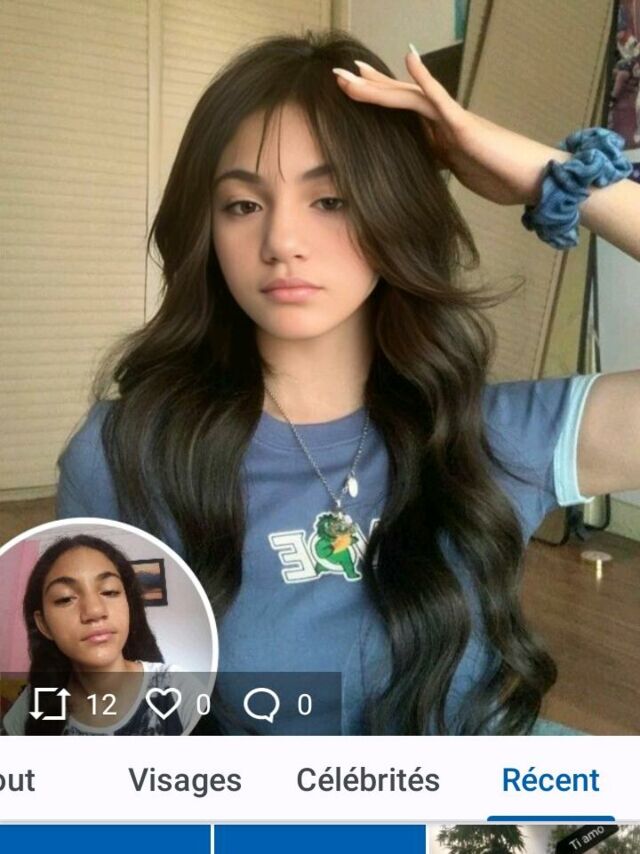Like this post with the heart icon
The image size is (640, 854).
163,704
